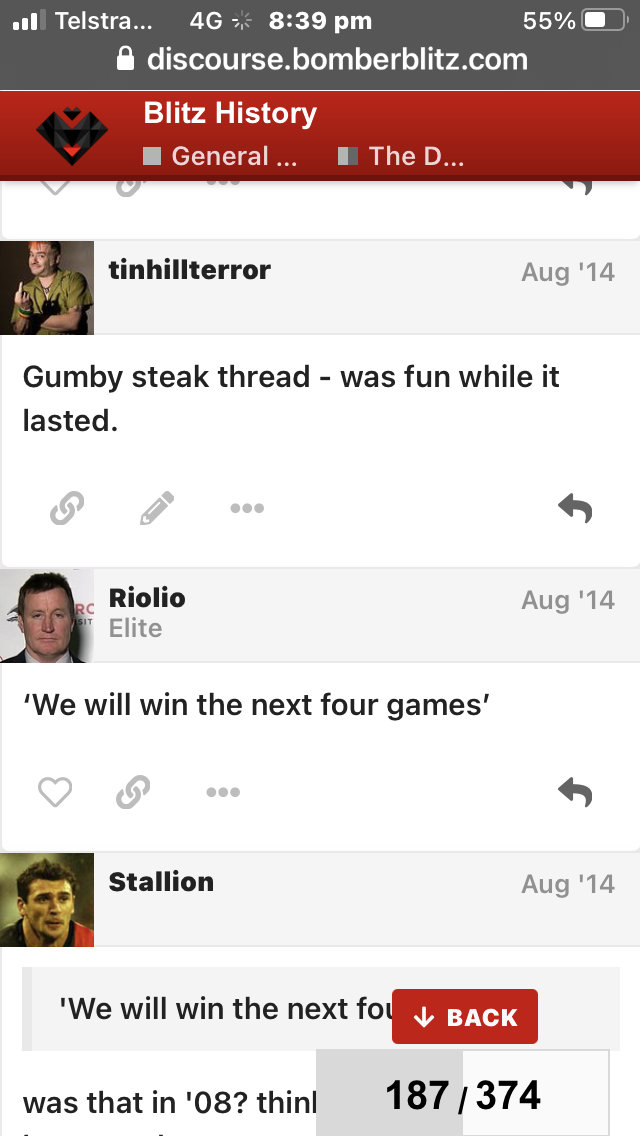
Task: Open Stallion's username link
Action: (161, 882)
